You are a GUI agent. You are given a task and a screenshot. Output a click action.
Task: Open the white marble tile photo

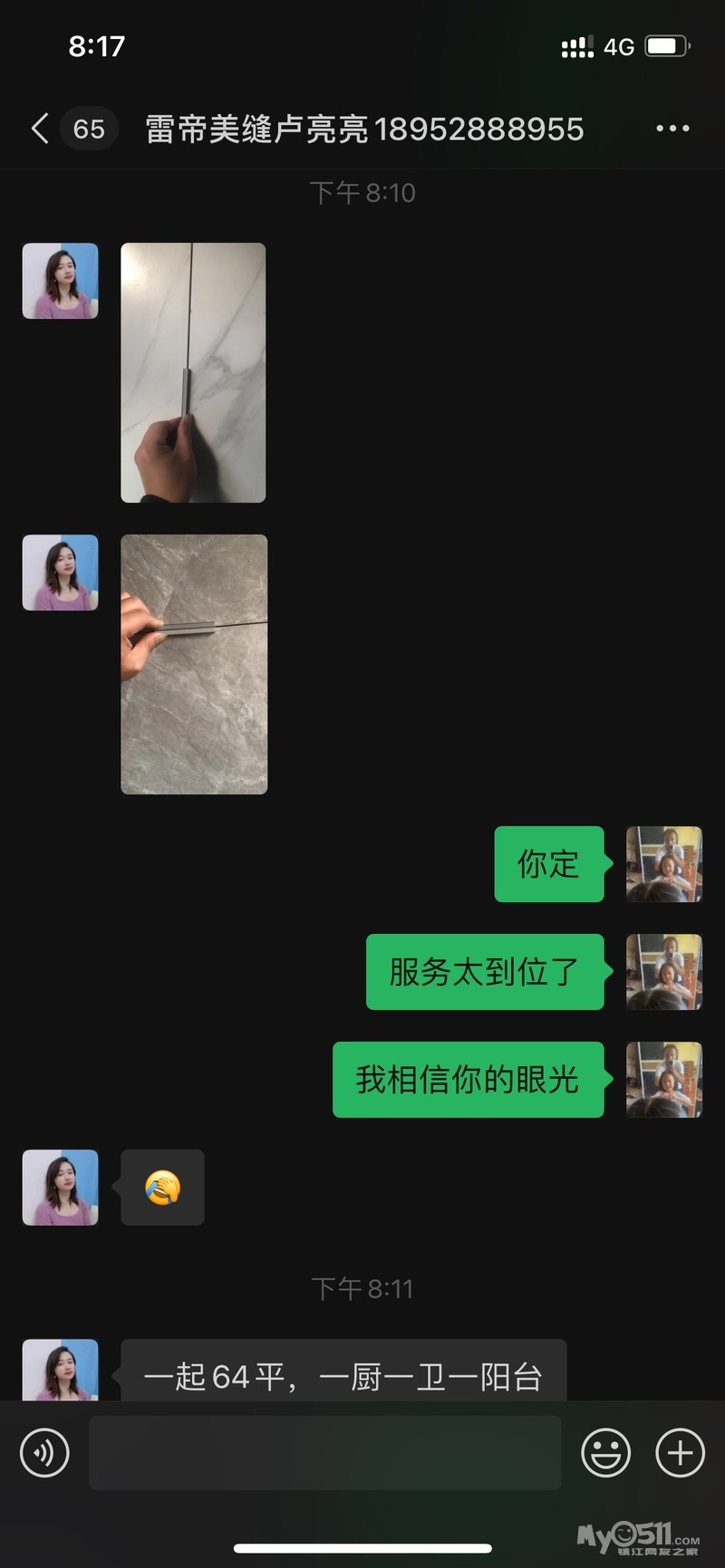pos(193,372)
